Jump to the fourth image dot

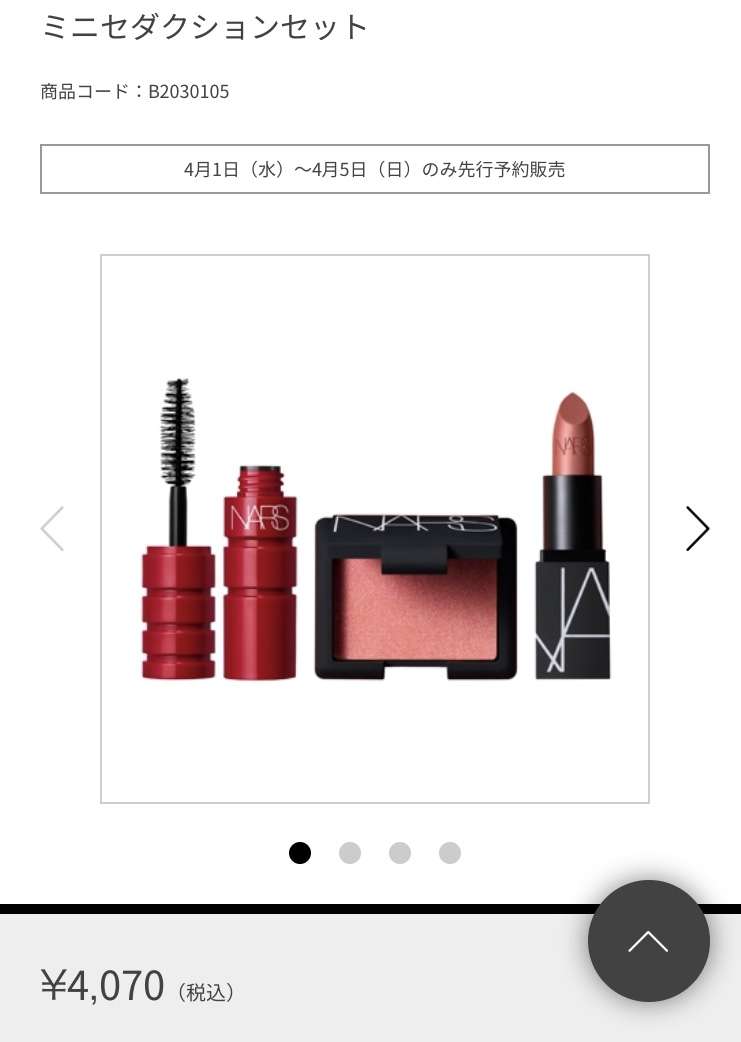[x=450, y=853]
